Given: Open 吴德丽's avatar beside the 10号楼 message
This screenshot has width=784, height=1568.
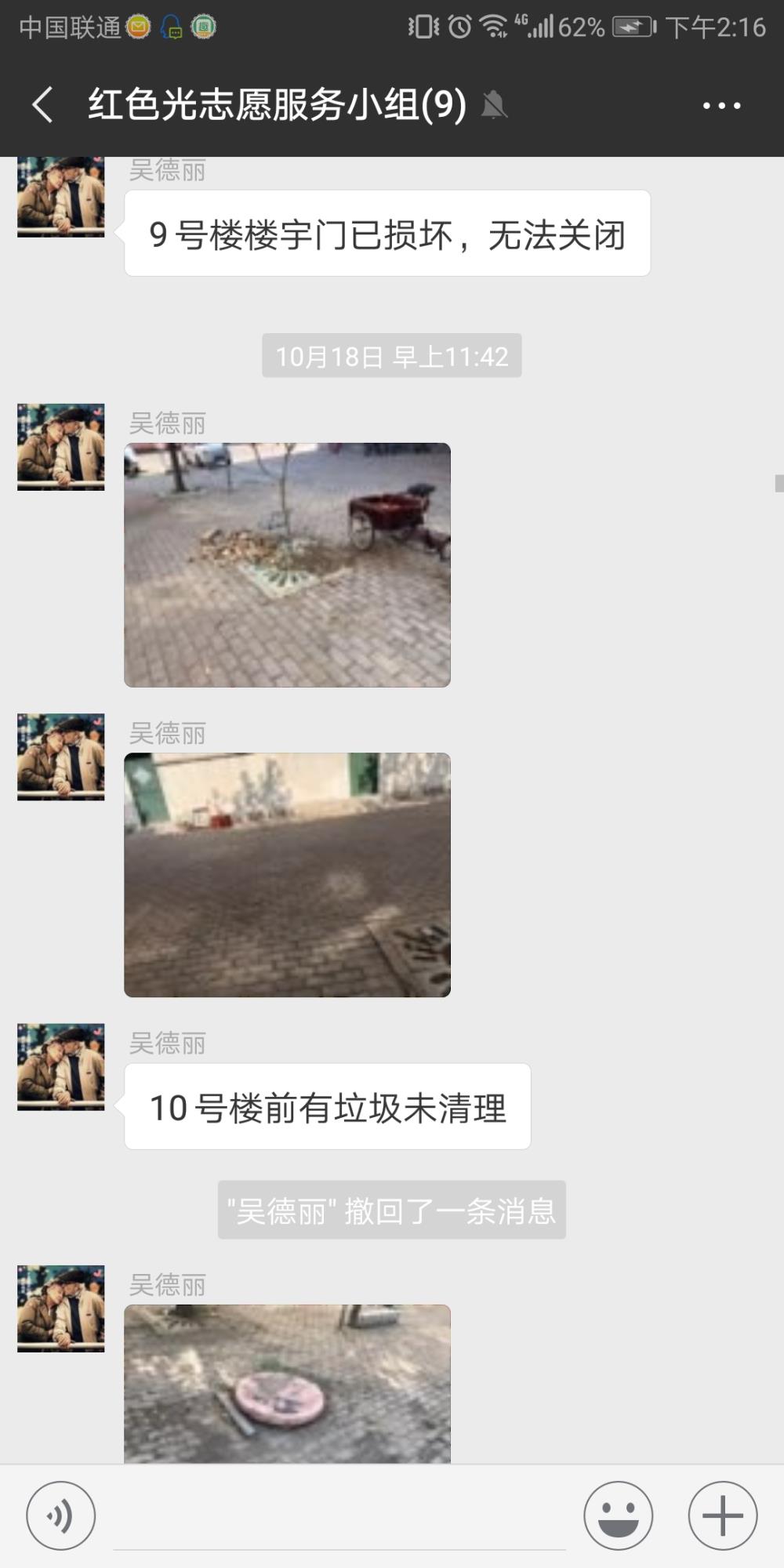Looking at the screenshot, I should 61,1067.
